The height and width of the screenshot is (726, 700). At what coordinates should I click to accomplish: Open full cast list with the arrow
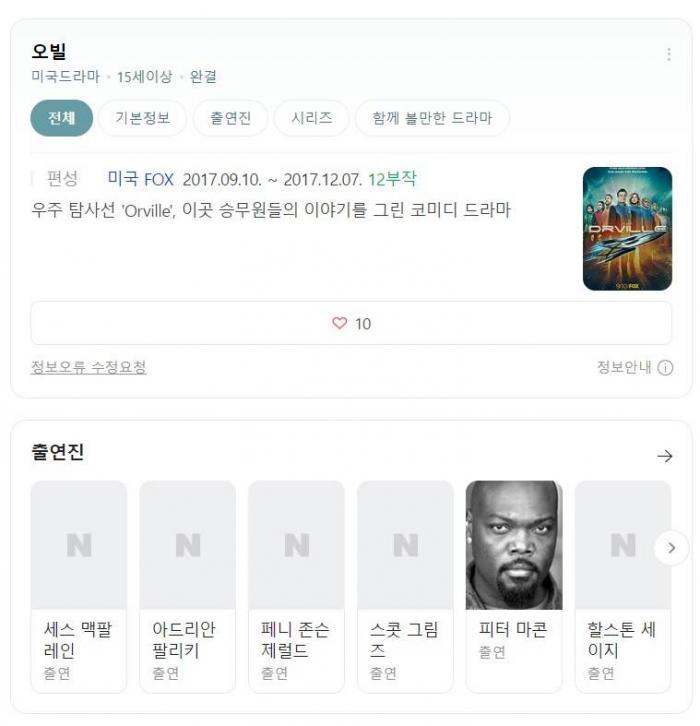[665, 456]
